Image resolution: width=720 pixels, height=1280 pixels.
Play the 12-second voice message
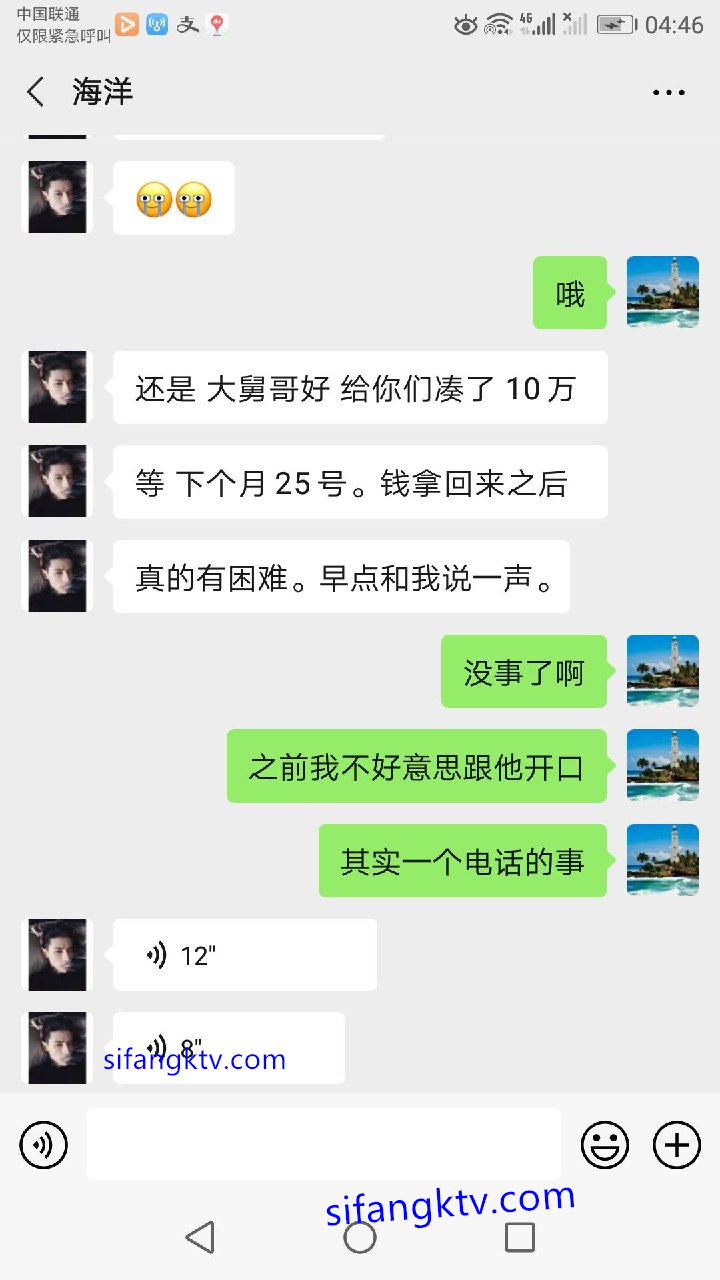(x=244, y=955)
